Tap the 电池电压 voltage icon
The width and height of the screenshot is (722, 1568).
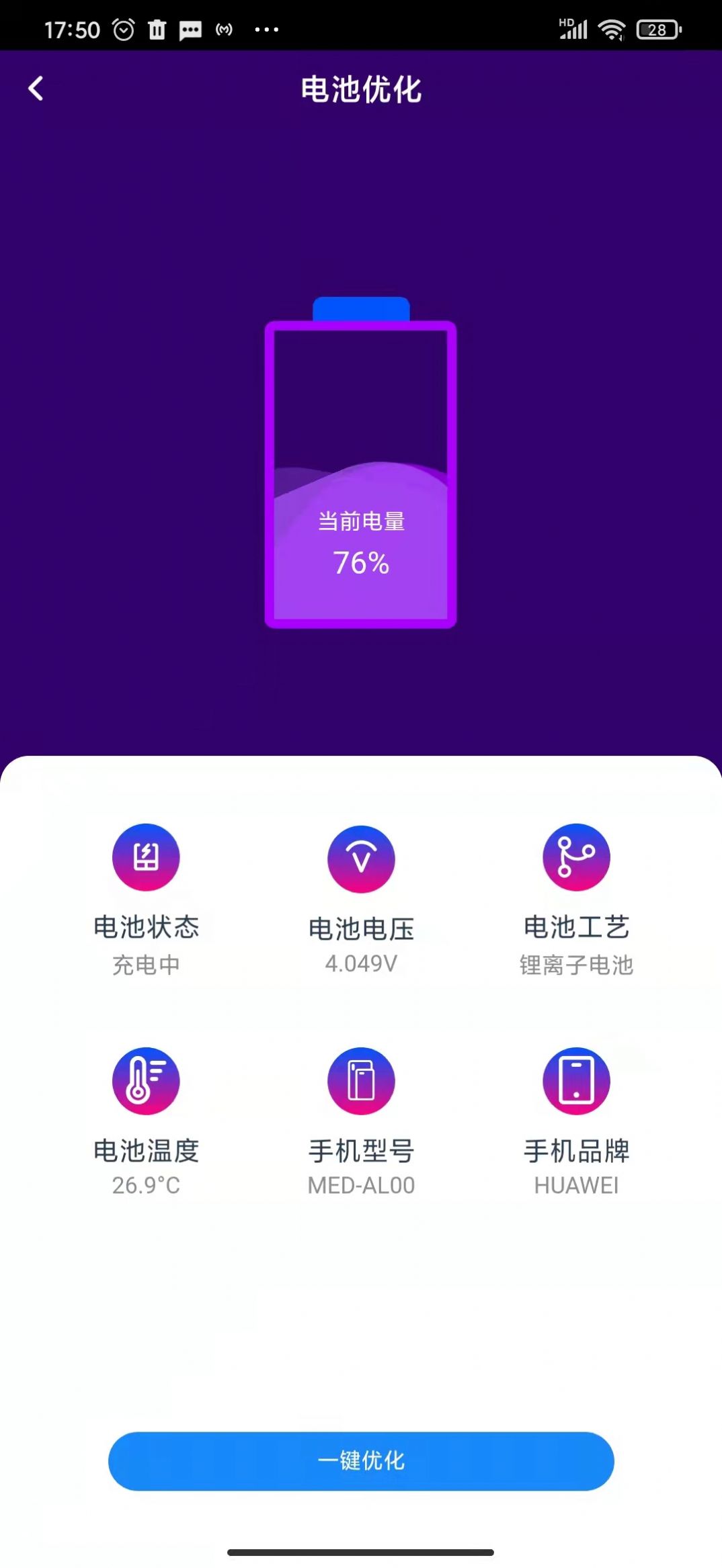point(361,859)
